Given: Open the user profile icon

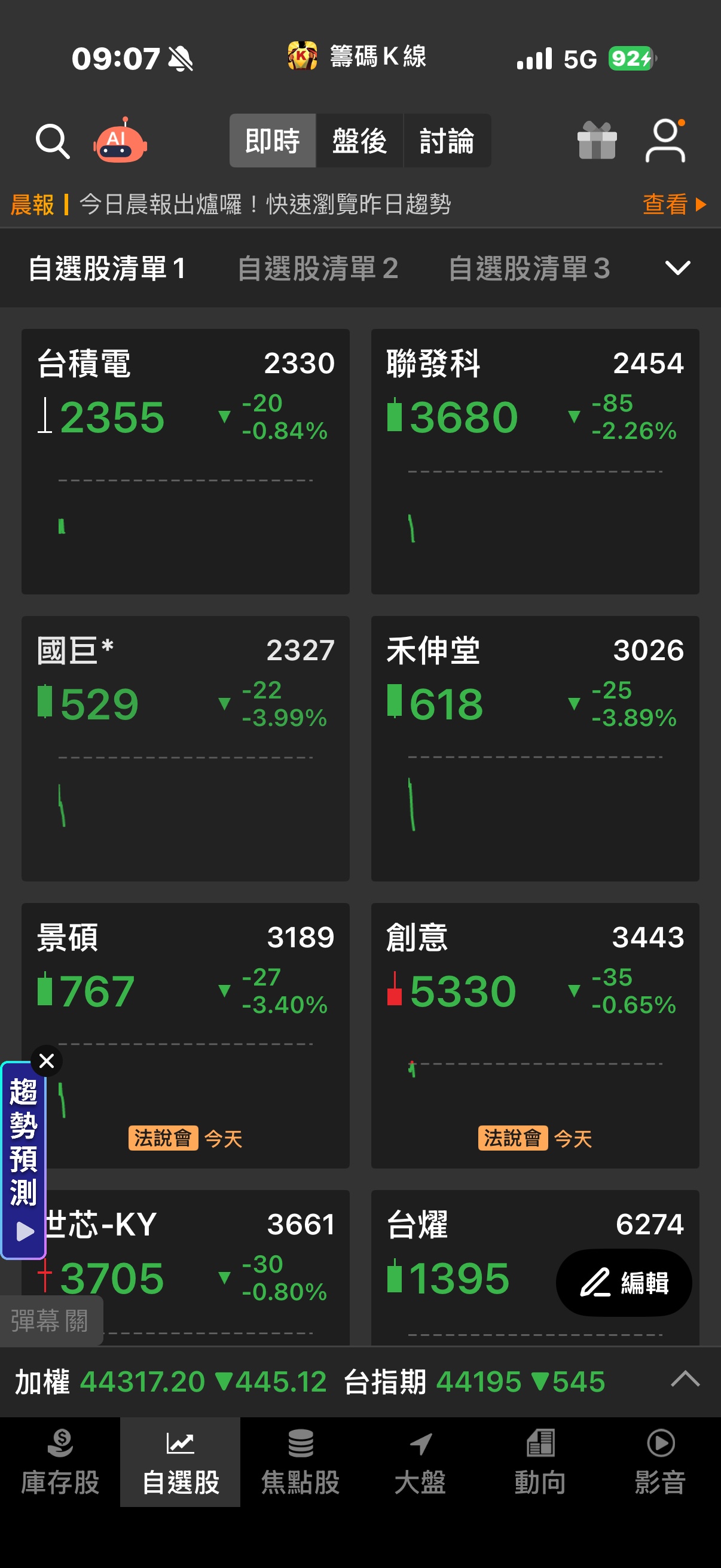Looking at the screenshot, I should pyautogui.click(x=665, y=140).
